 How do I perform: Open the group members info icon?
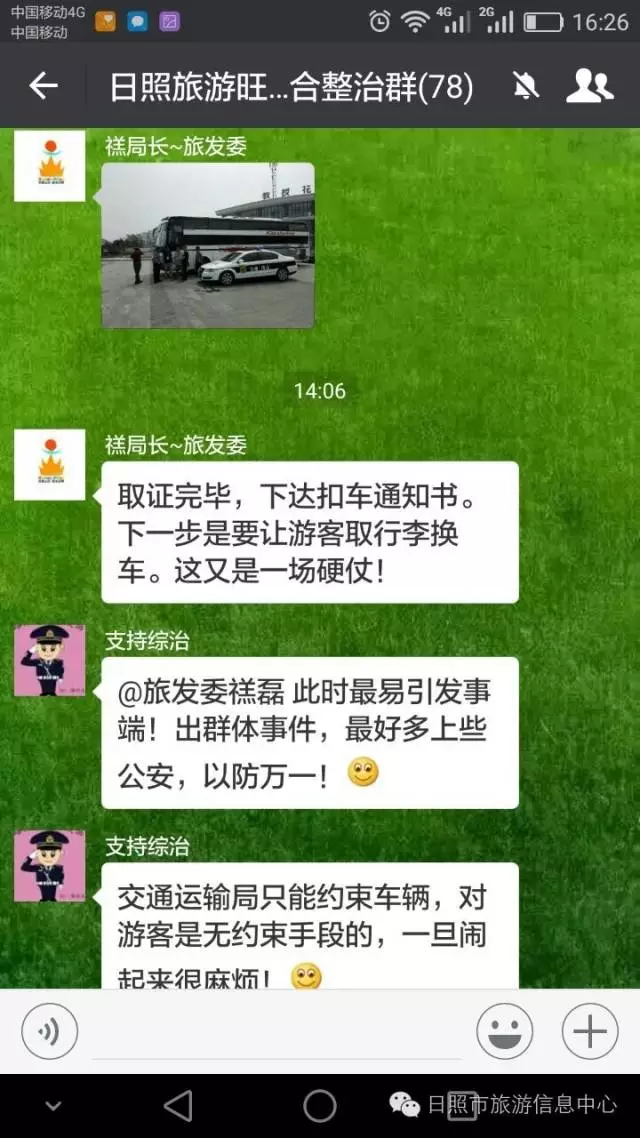click(x=589, y=87)
